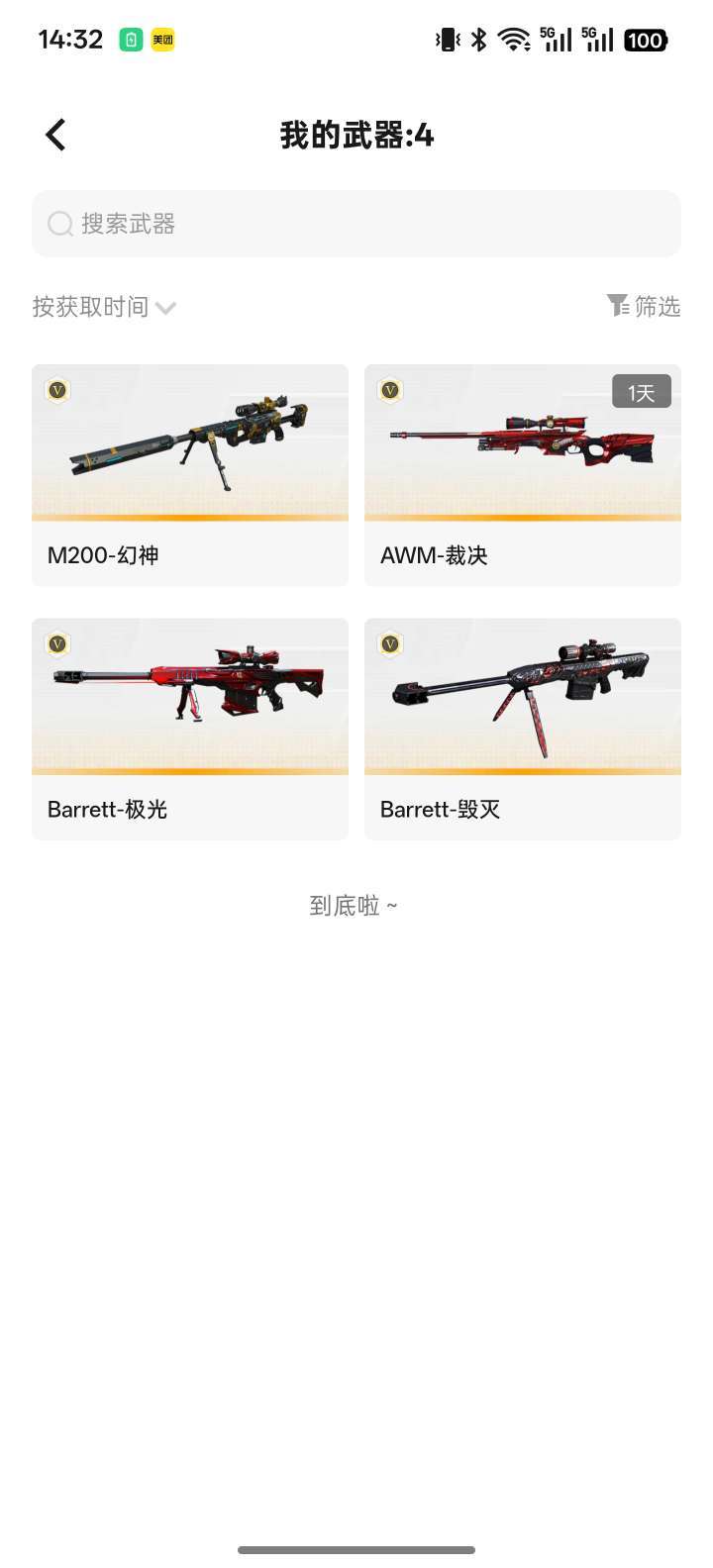
Task: Tap the 1天 countdown badge on AWM-裁决
Action: [641, 391]
